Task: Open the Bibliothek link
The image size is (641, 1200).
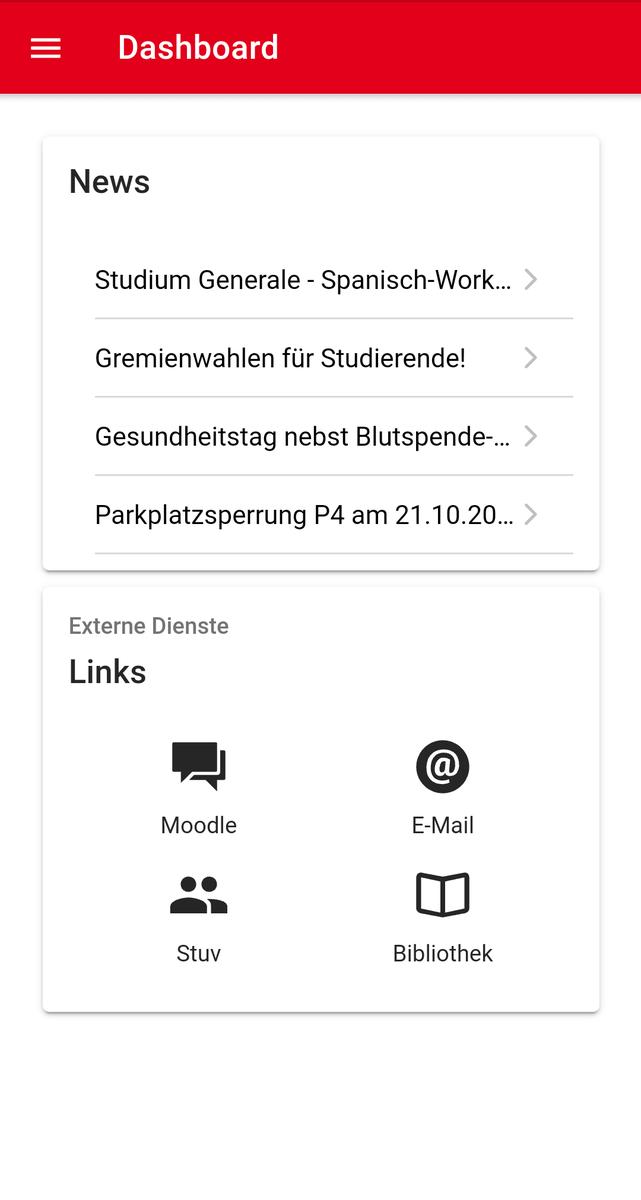Action: 443,918
